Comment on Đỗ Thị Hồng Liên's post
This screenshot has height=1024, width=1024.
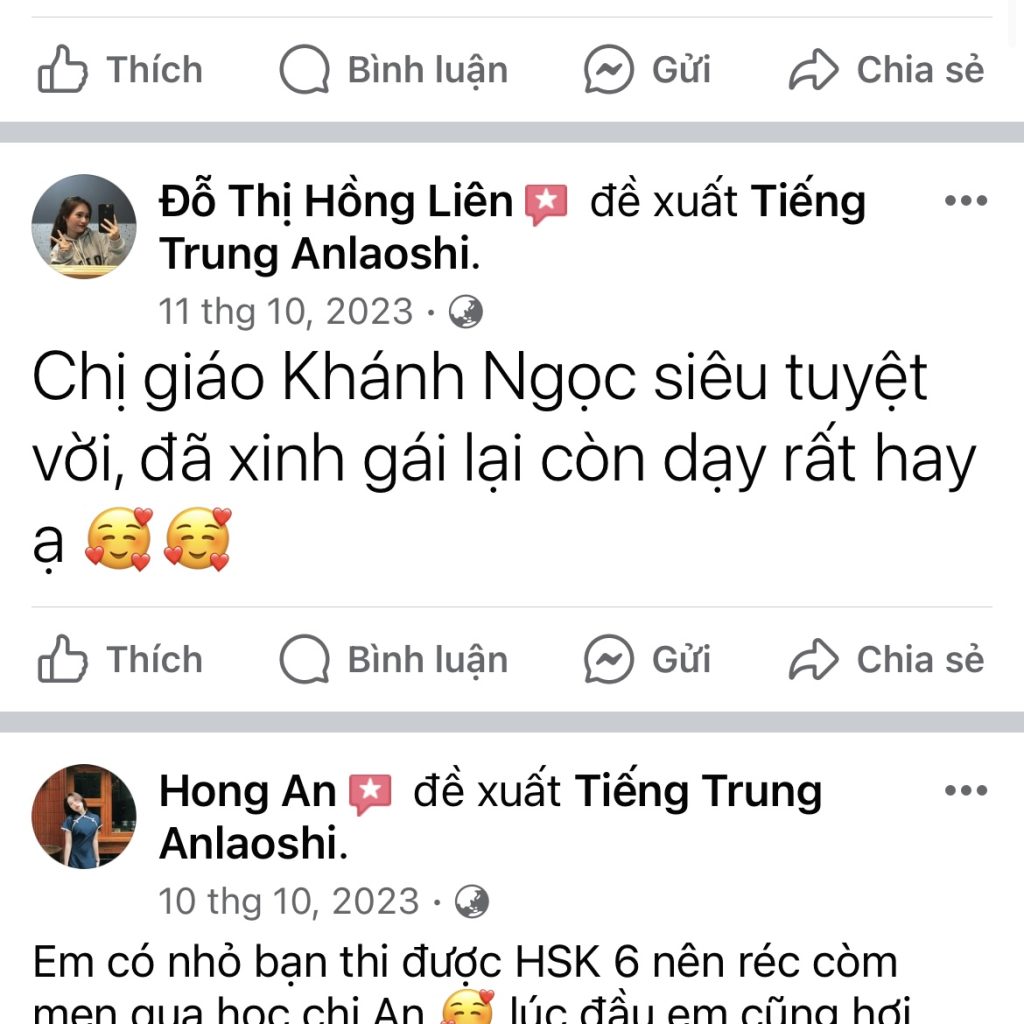(x=393, y=660)
